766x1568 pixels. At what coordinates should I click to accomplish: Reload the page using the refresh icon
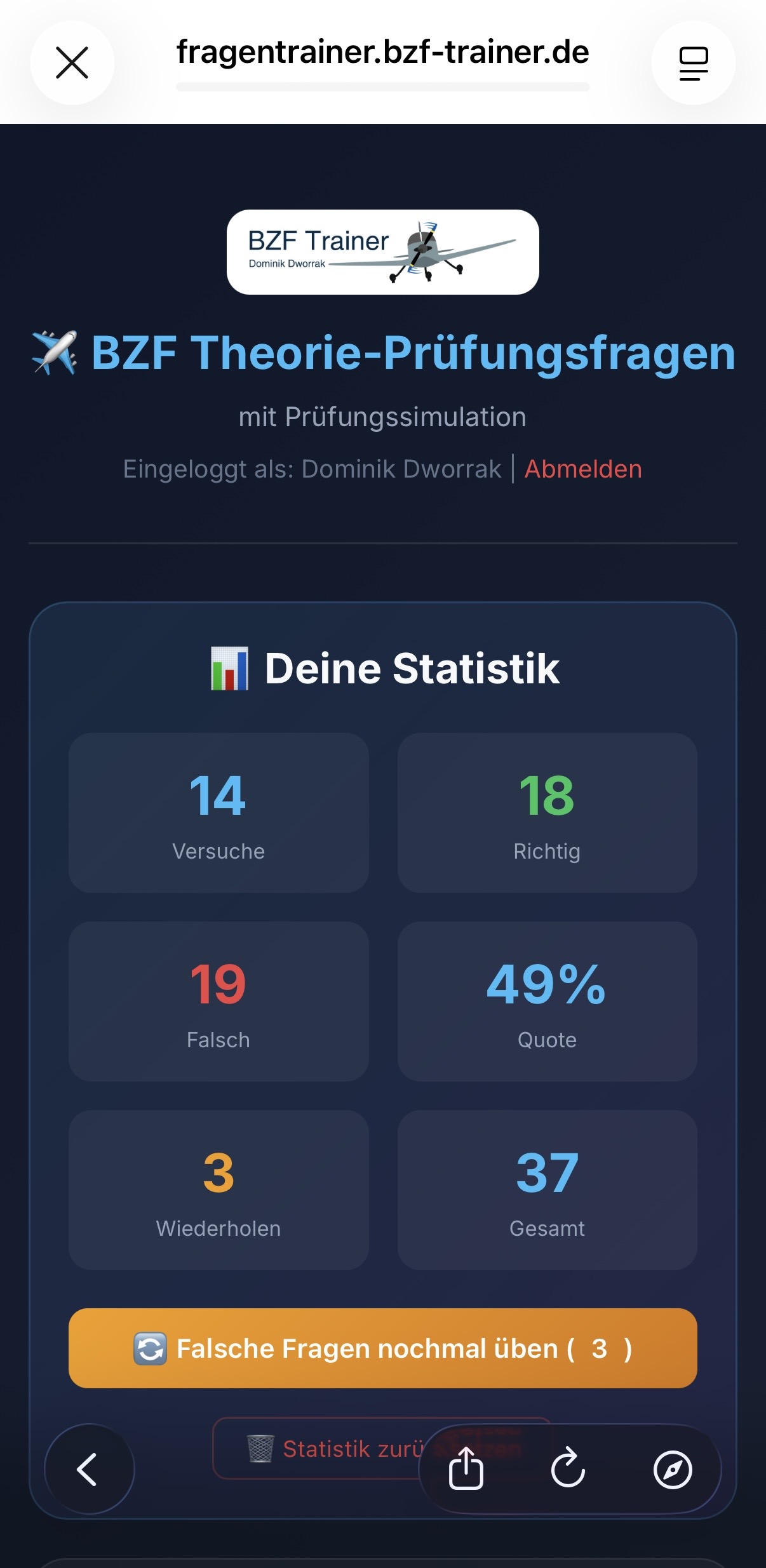pos(569,1469)
